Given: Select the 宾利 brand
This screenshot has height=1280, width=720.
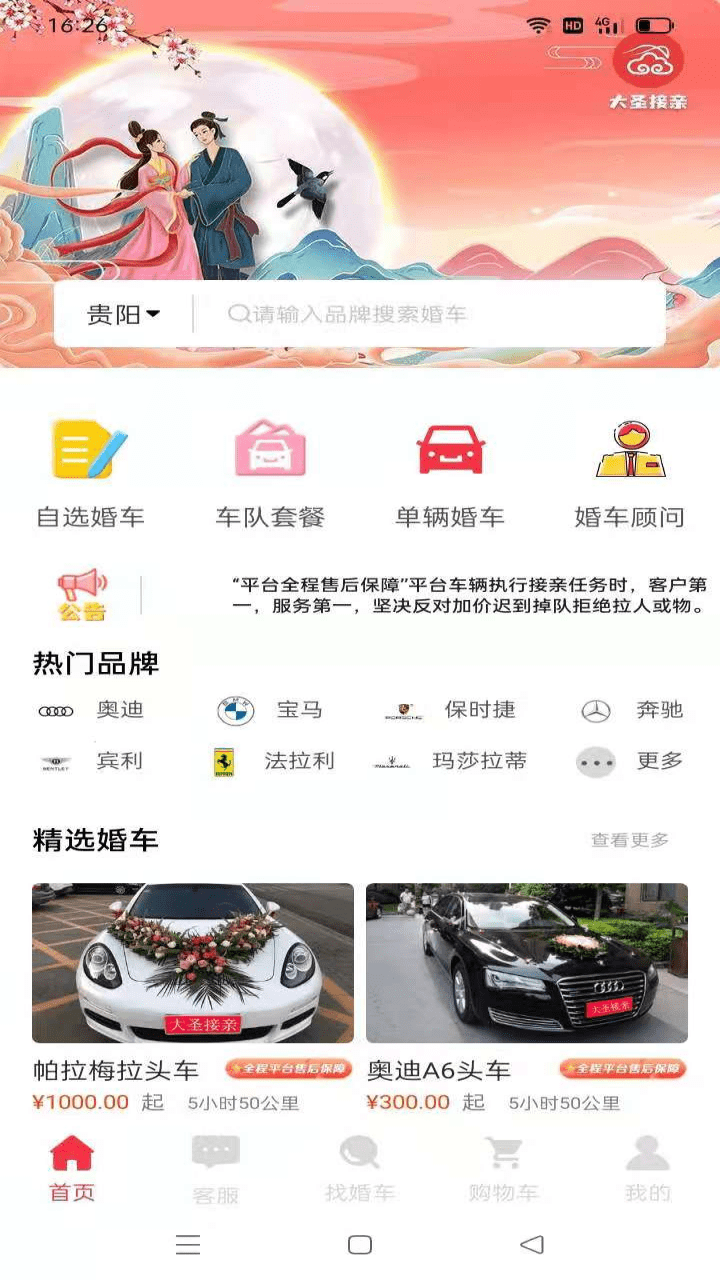Looking at the screenshot, I should (92, 761).
